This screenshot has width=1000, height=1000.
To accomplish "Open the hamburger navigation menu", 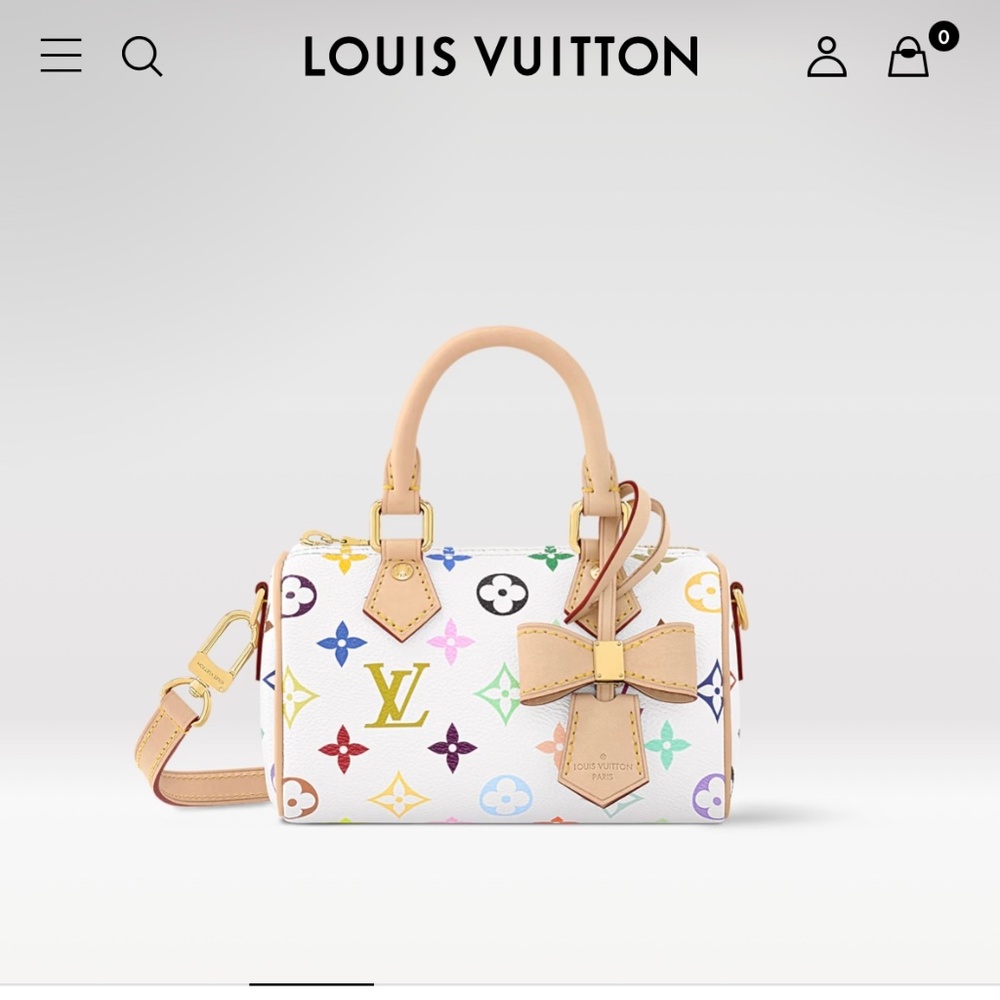I will (x=61, y=56).
